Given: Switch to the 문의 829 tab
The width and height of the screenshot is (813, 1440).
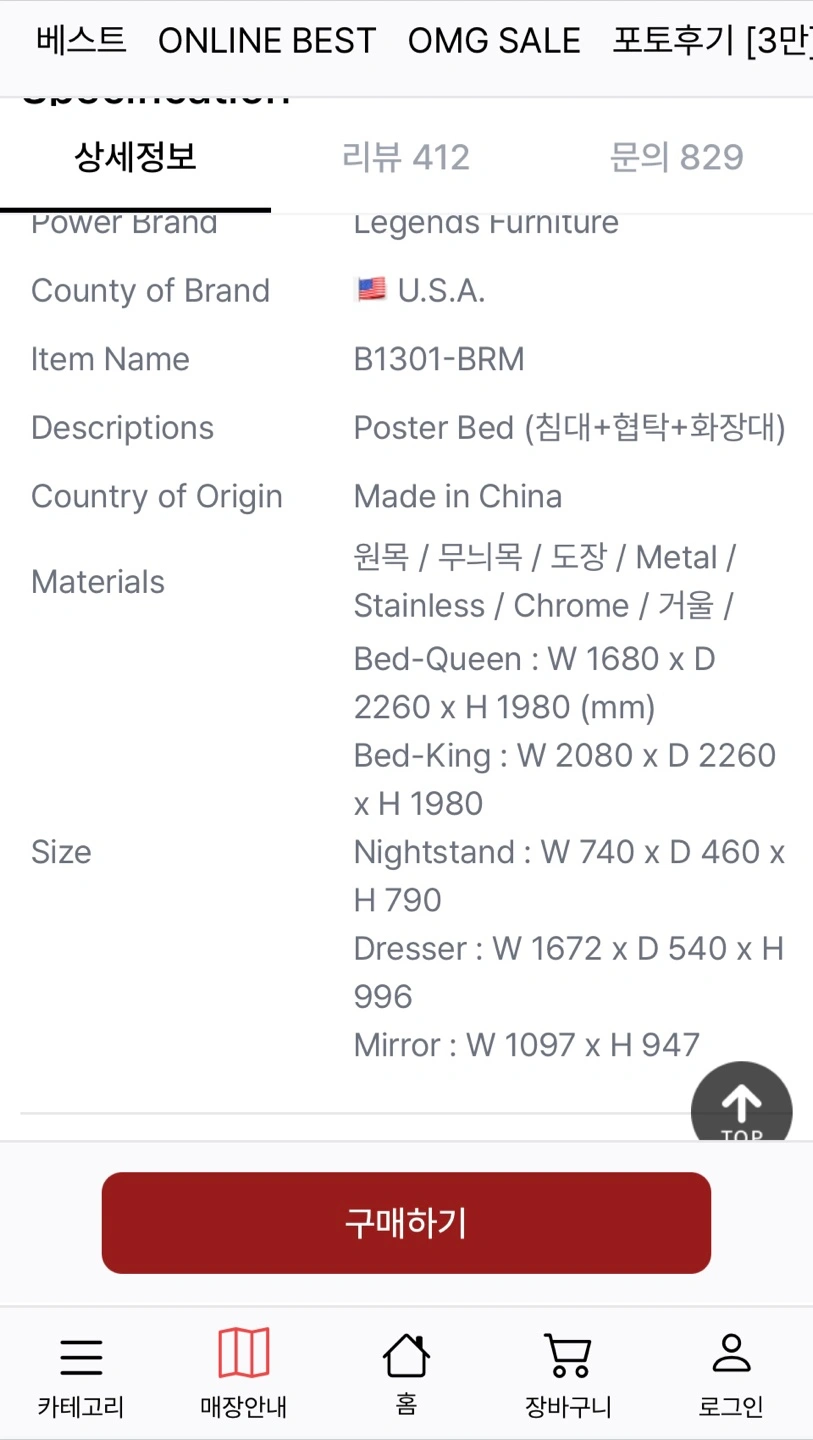Looking at the screenshot, I should [677, 157].
